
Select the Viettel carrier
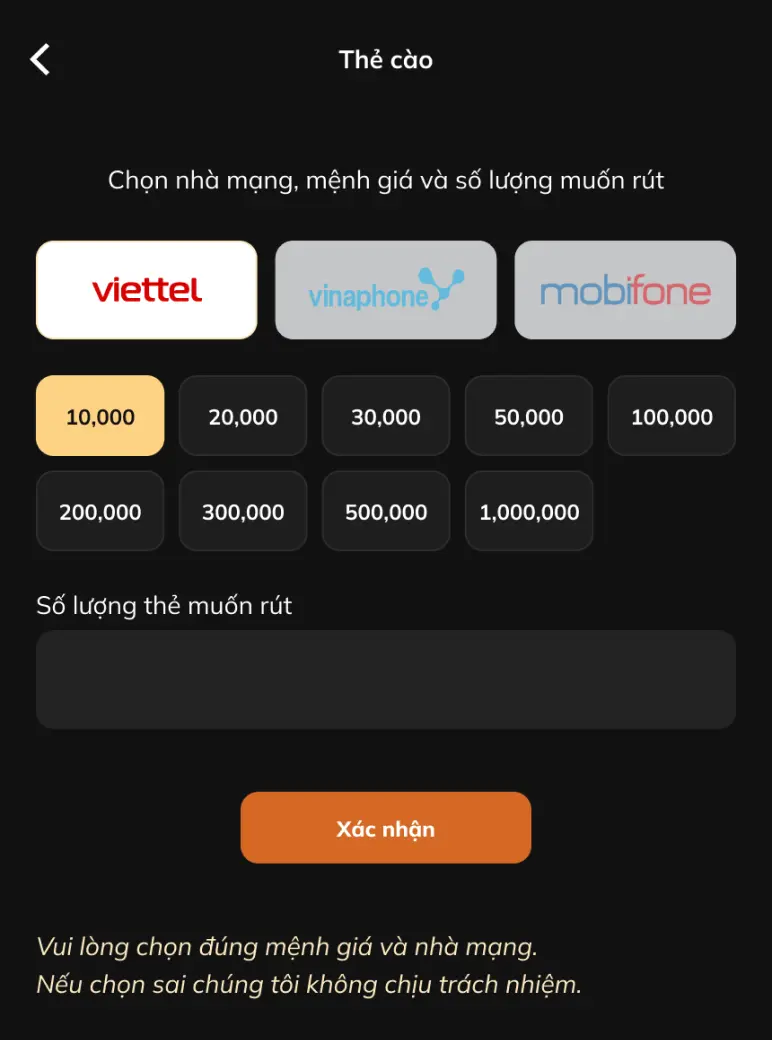point(147,290)
